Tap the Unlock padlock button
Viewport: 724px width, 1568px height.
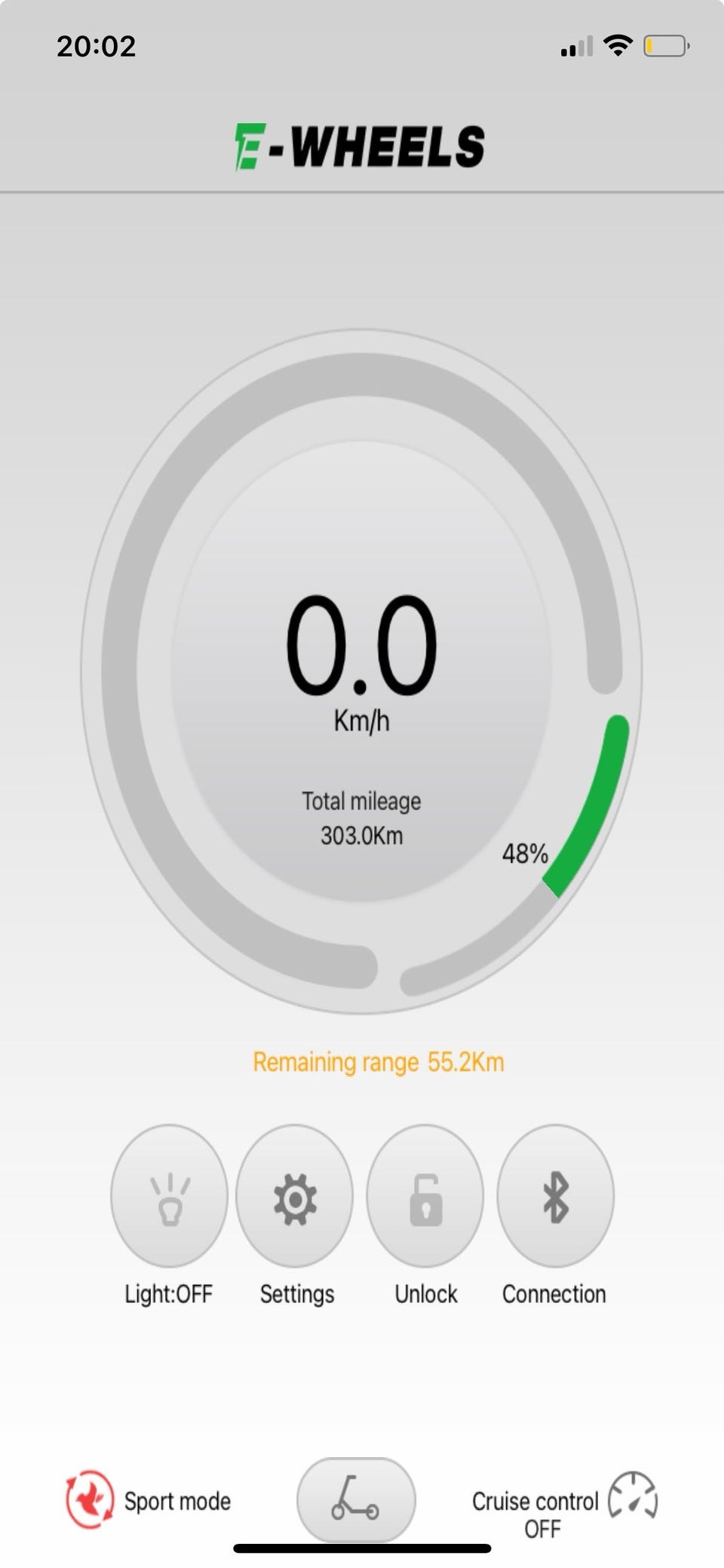point(425,1195)
